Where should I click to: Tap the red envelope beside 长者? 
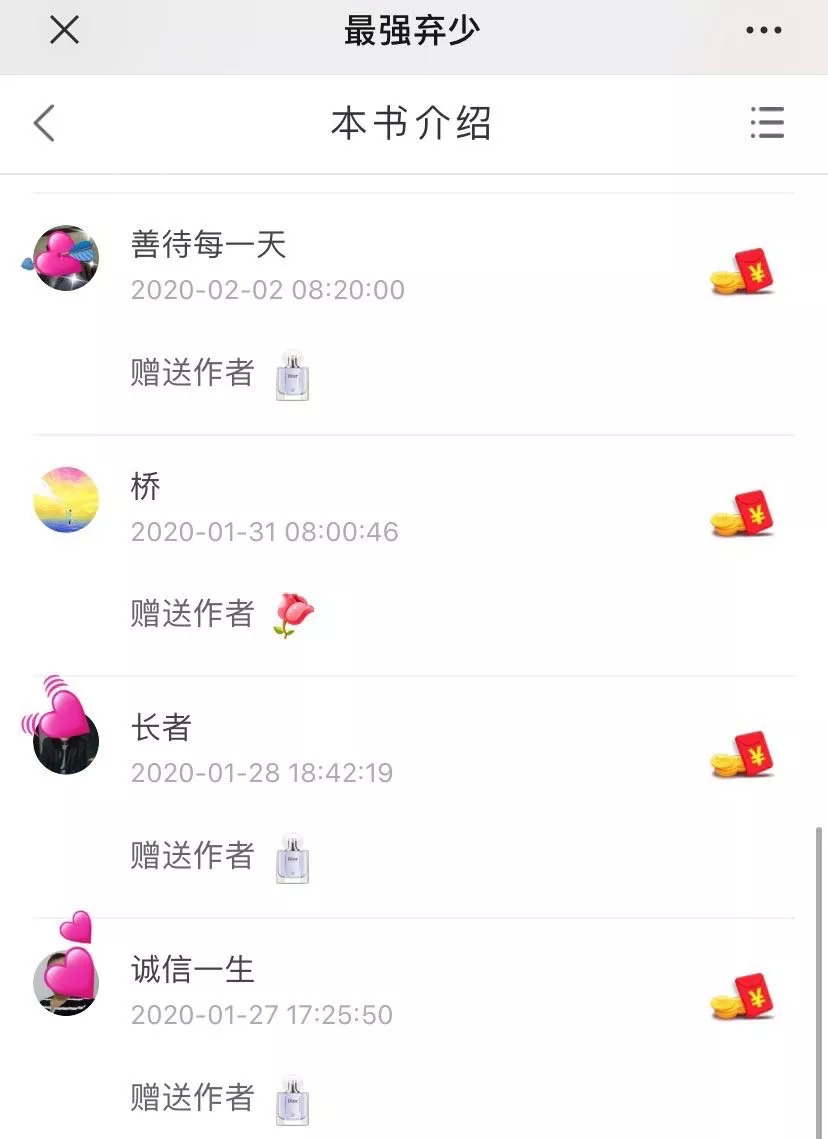(744, 755)
